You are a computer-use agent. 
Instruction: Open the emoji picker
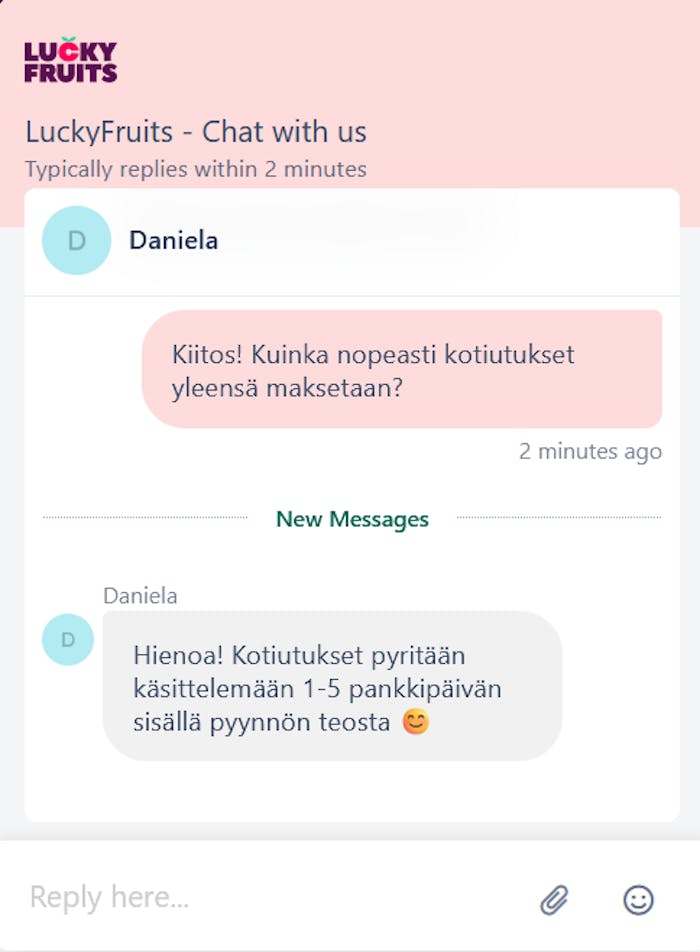click(638, 900)
